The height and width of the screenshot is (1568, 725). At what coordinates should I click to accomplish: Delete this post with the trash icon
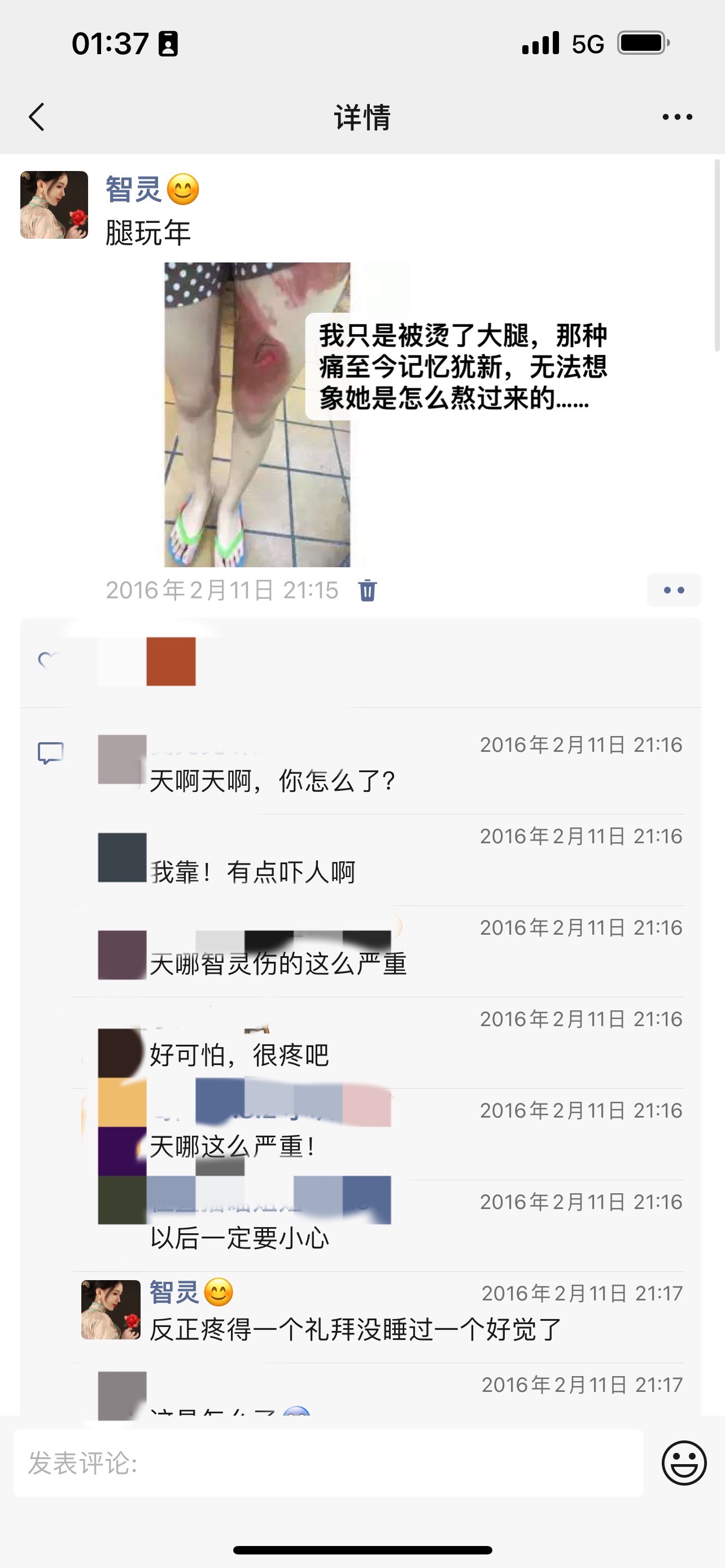tap(367, 590)
